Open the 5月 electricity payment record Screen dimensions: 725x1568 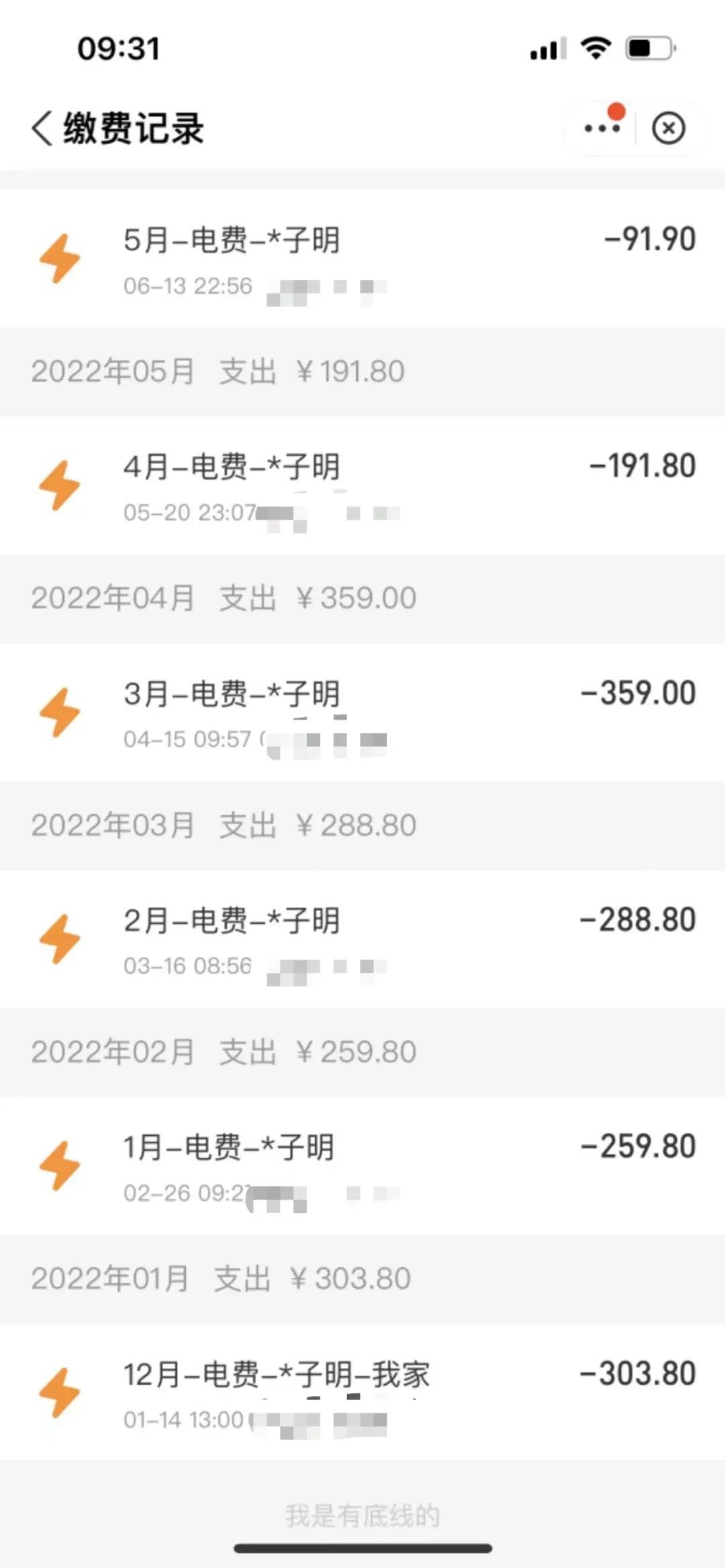pos(362,259)
